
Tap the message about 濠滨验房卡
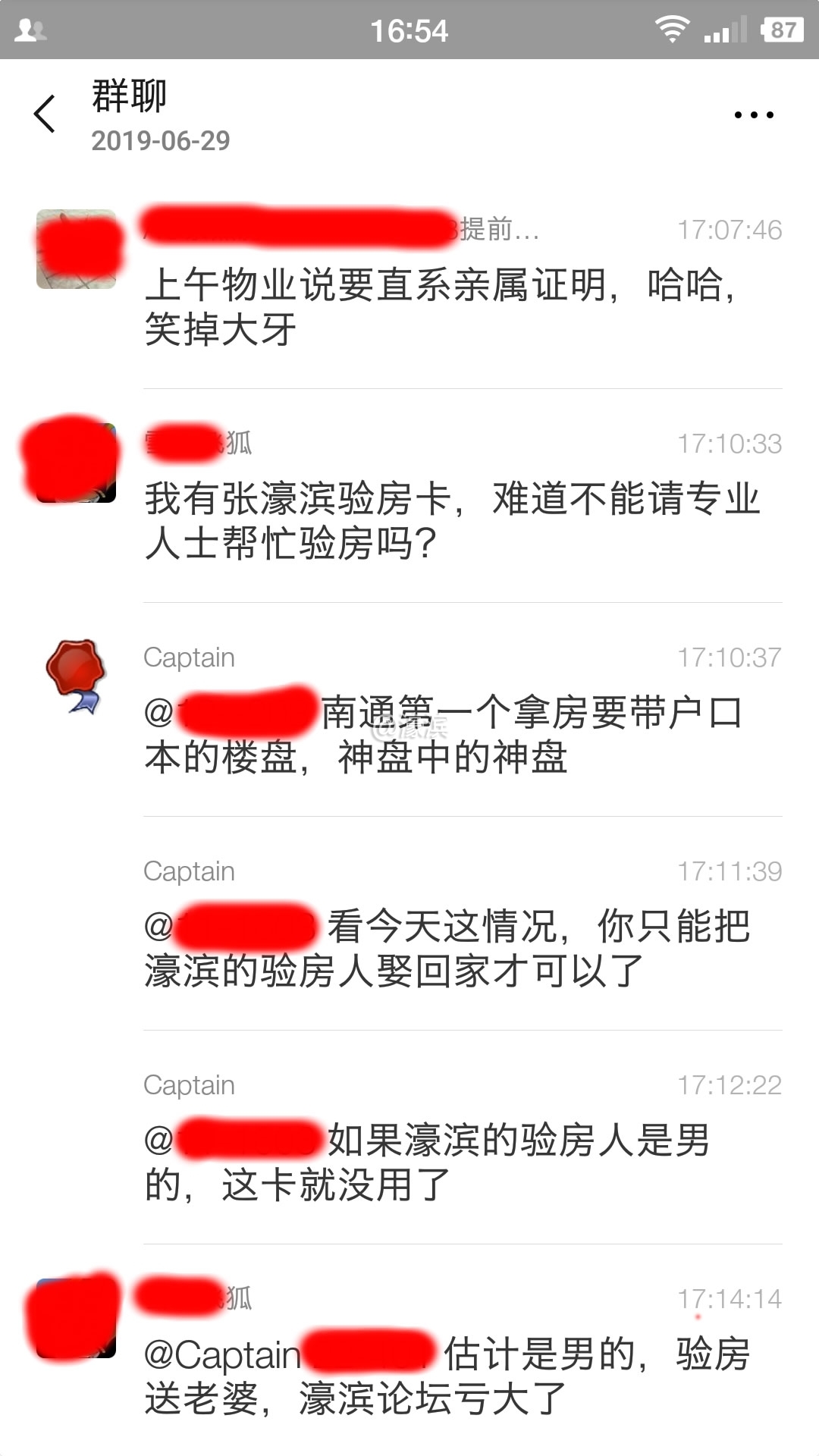[455, 519]
